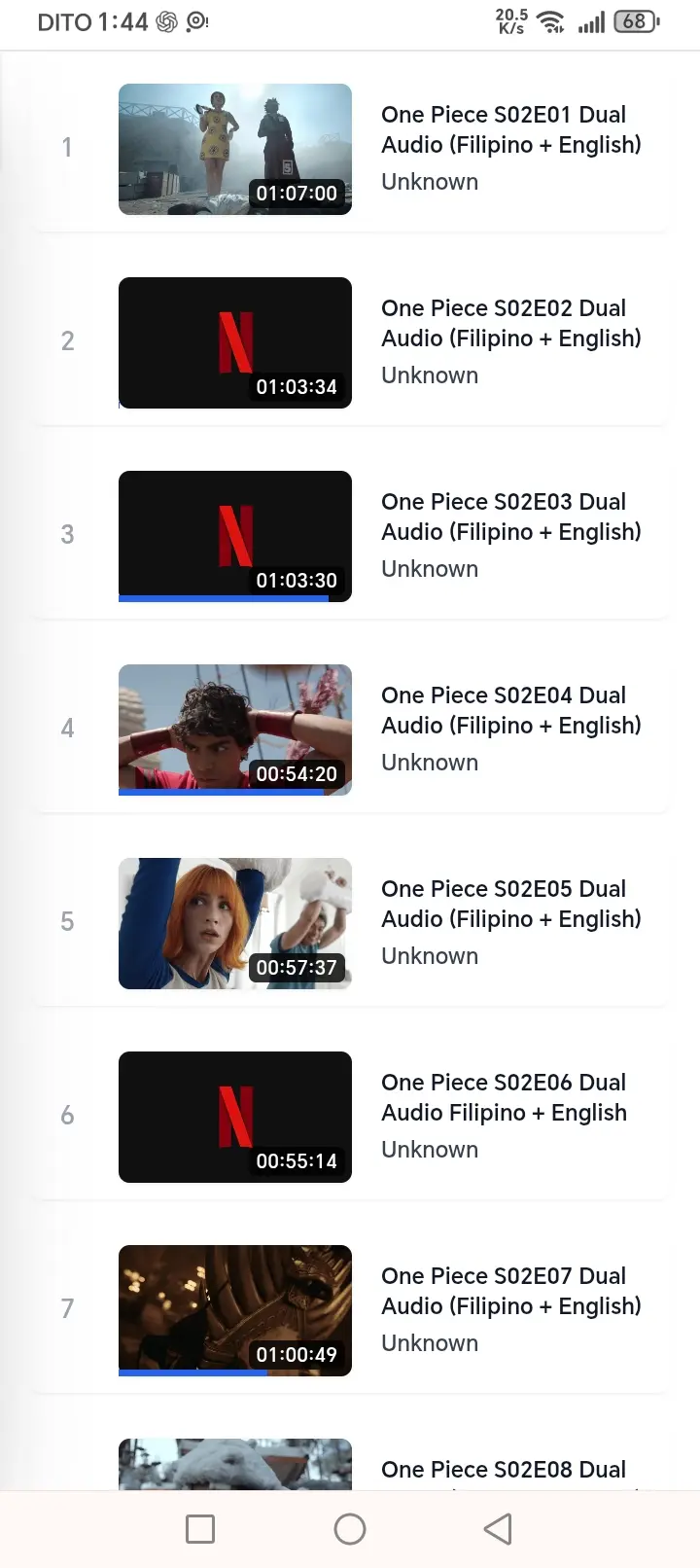This screenshot has width=700, height=1568.
Task: Select the One Piece S02E03 video
Action: coord(350,536)
